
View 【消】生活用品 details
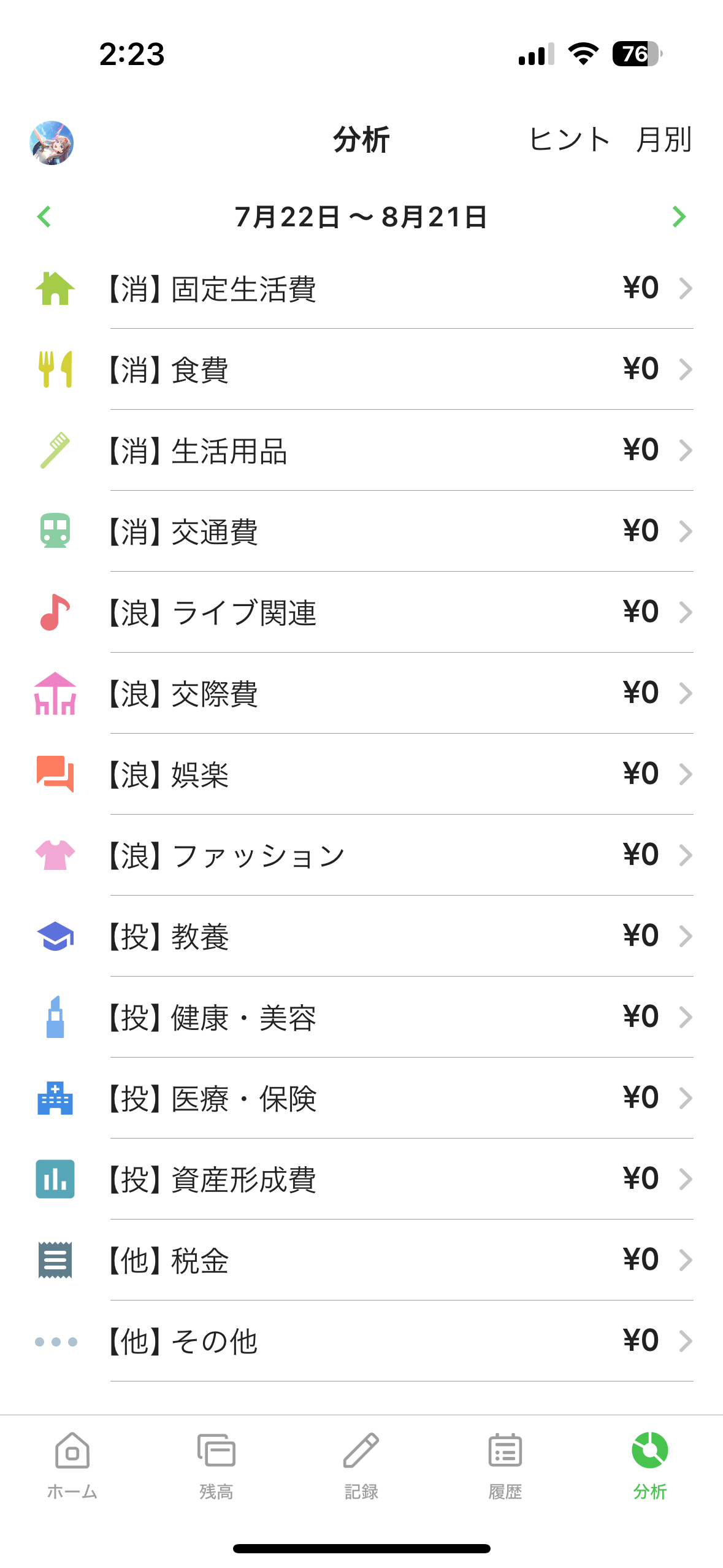point(362,450)
